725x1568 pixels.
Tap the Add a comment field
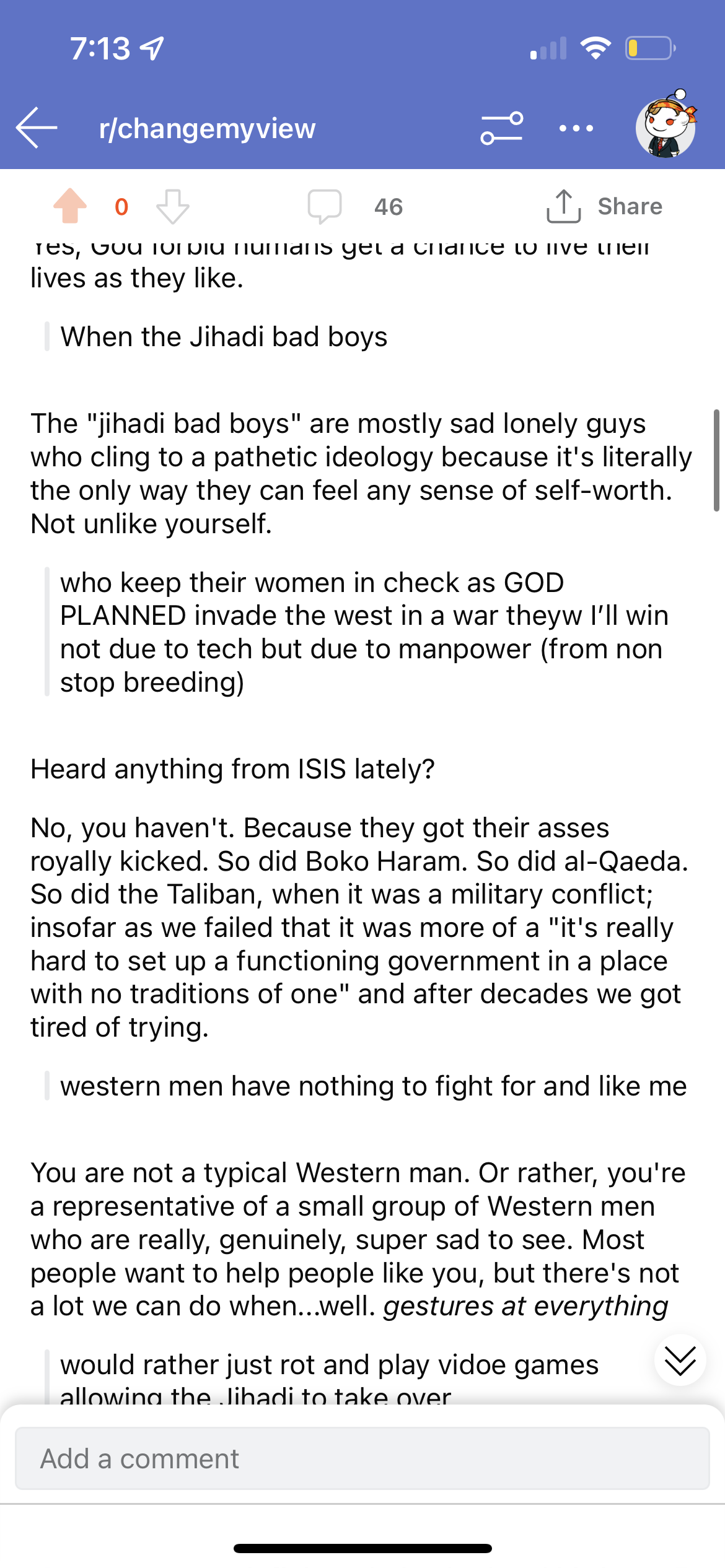point(362,1458)
